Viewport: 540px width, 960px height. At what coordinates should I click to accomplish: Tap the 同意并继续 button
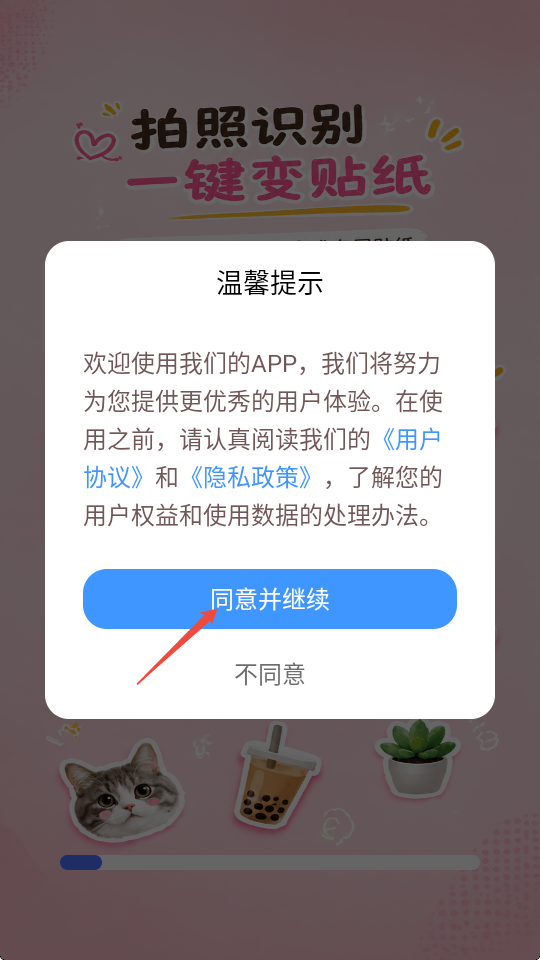click(270, 599)
